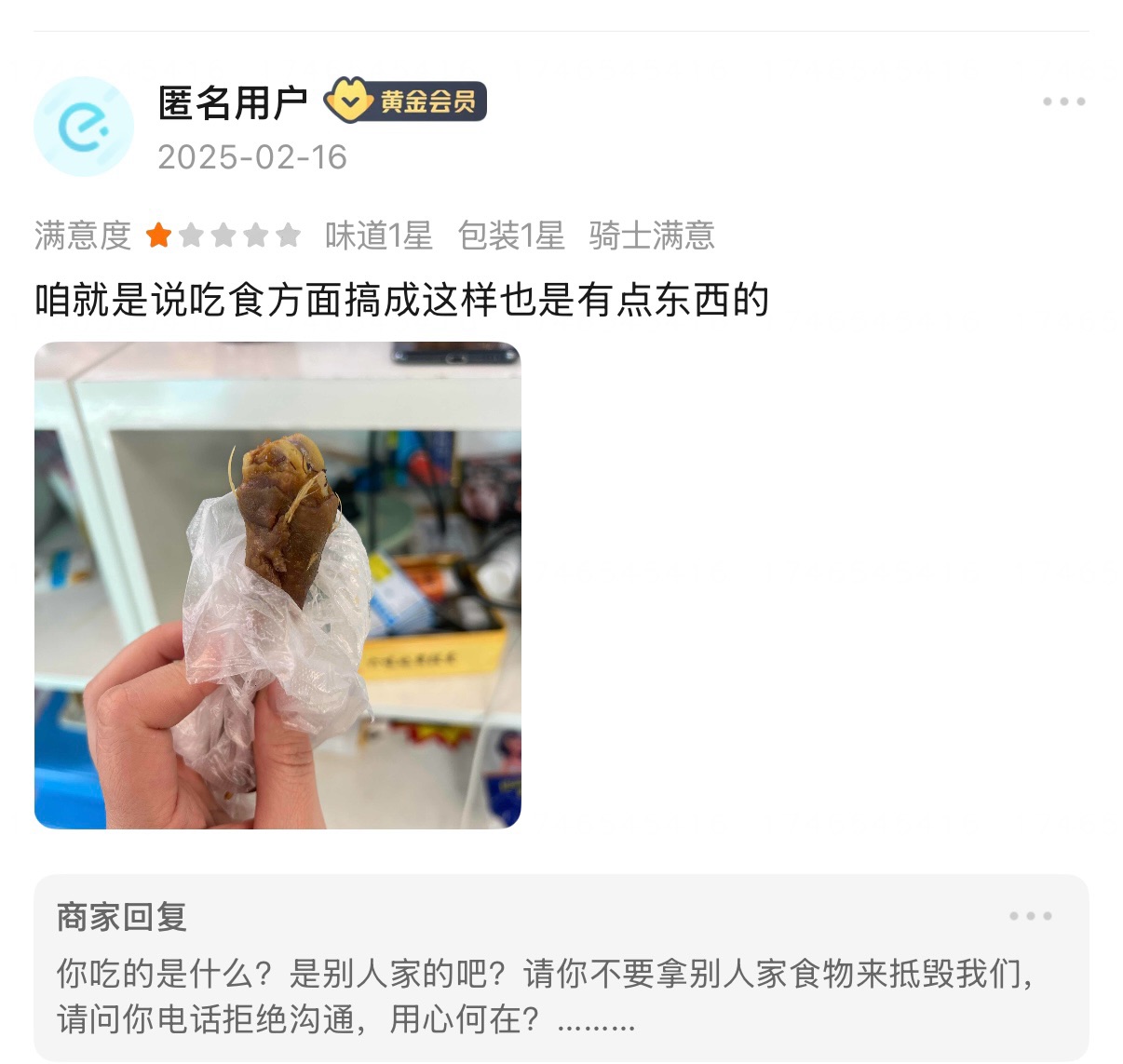
Task: Open the review's overflow menu
Action: click(1063, 101)
